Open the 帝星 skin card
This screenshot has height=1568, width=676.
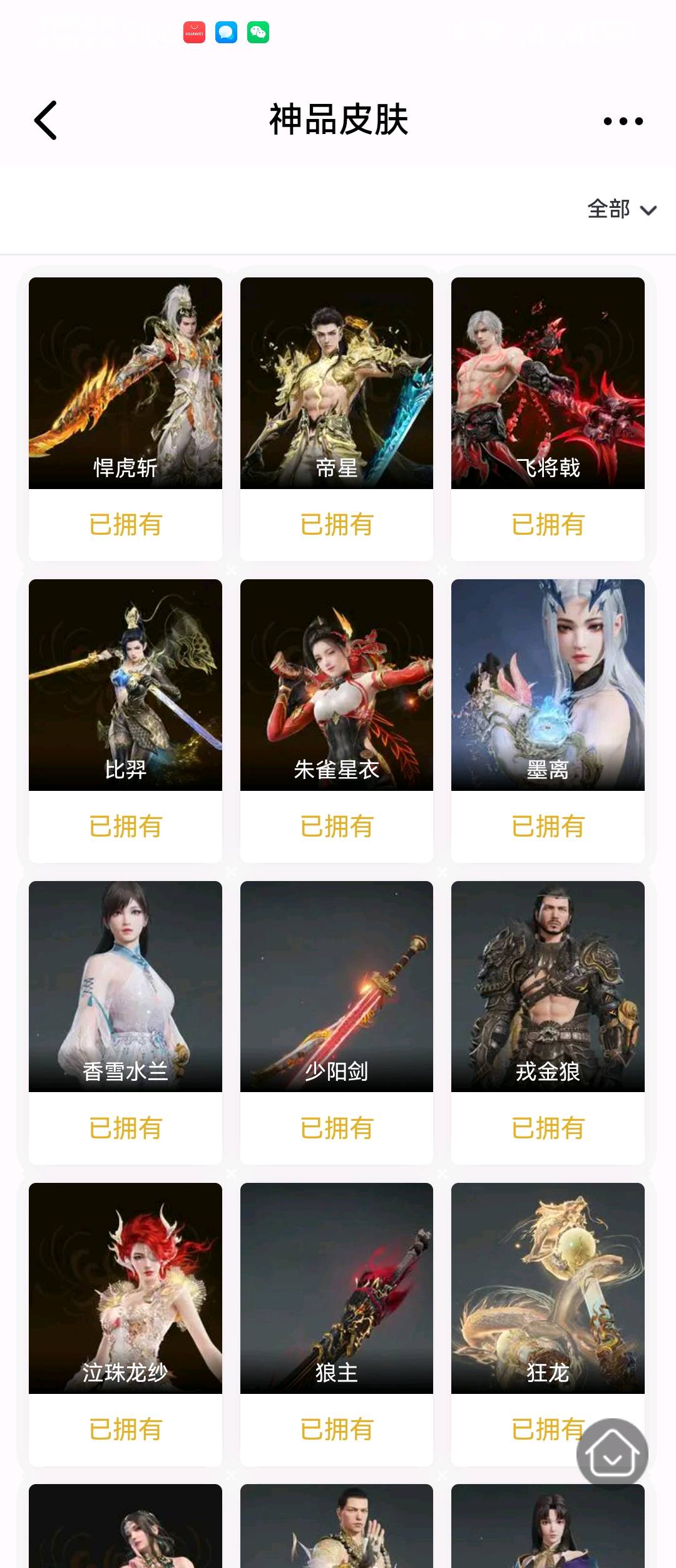(337, 383)
